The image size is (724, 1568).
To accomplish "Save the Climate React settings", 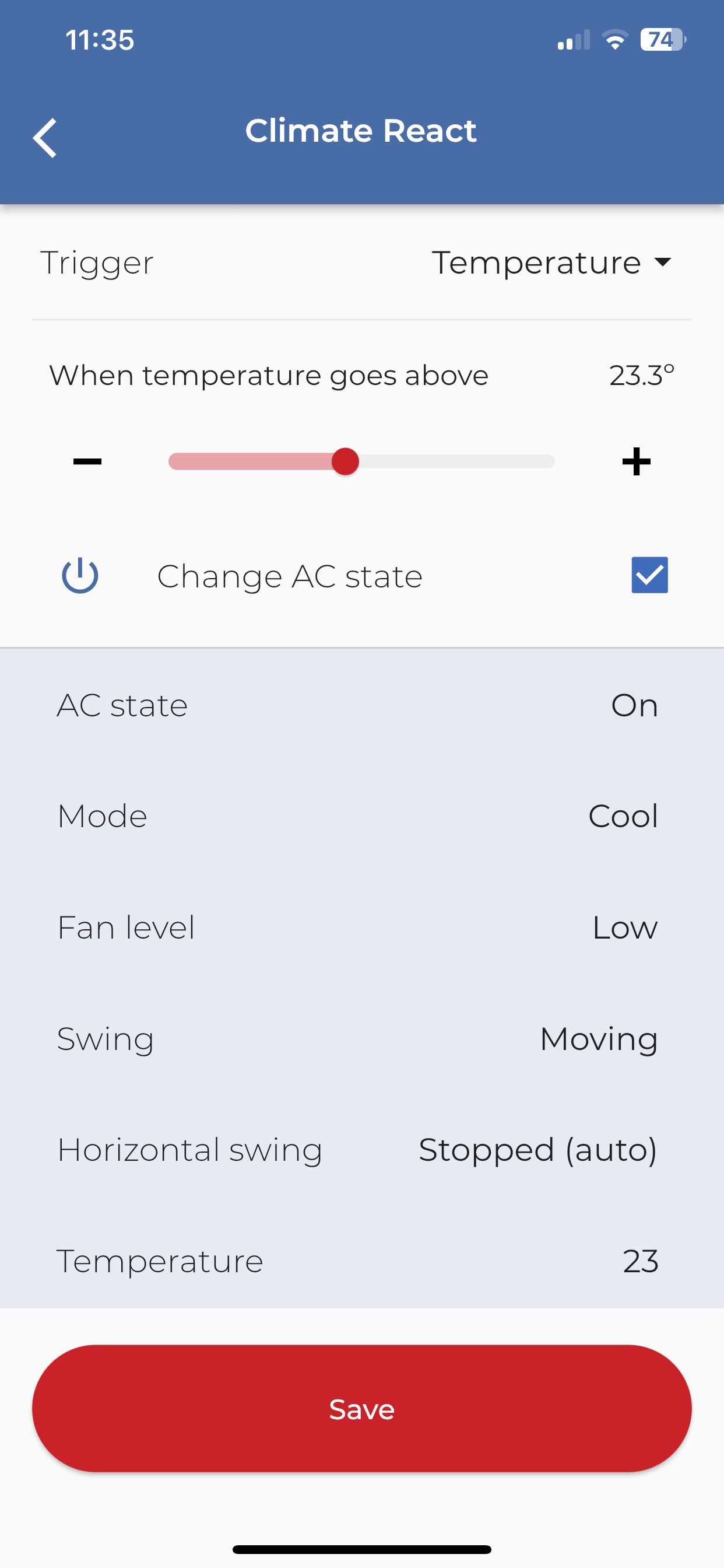I will (x=362, y=1409).
